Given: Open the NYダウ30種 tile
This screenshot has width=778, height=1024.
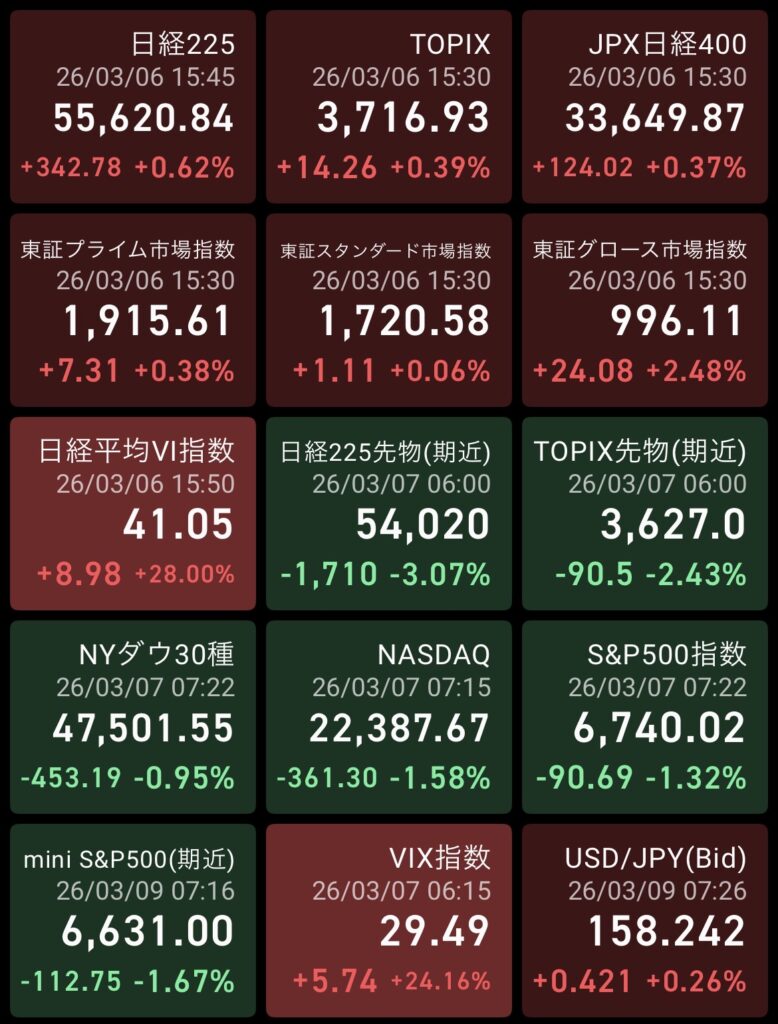Looking at the screenshot, I should (133, 717).
